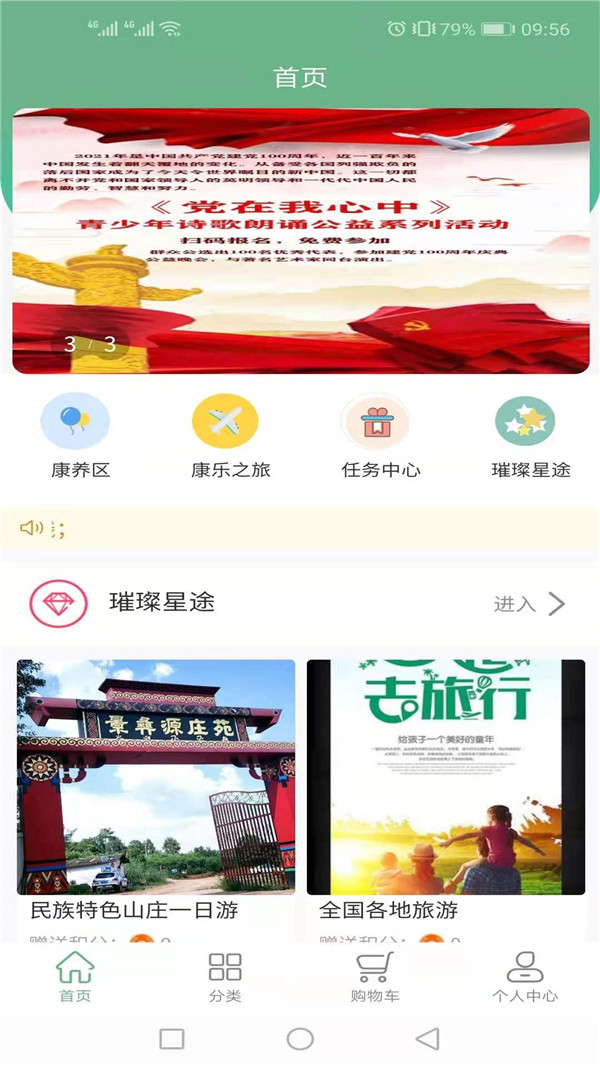Screen dimensions: 600x1066
Task: Open the 购物车 shopping cart tab
Action: tap(375, 976)
